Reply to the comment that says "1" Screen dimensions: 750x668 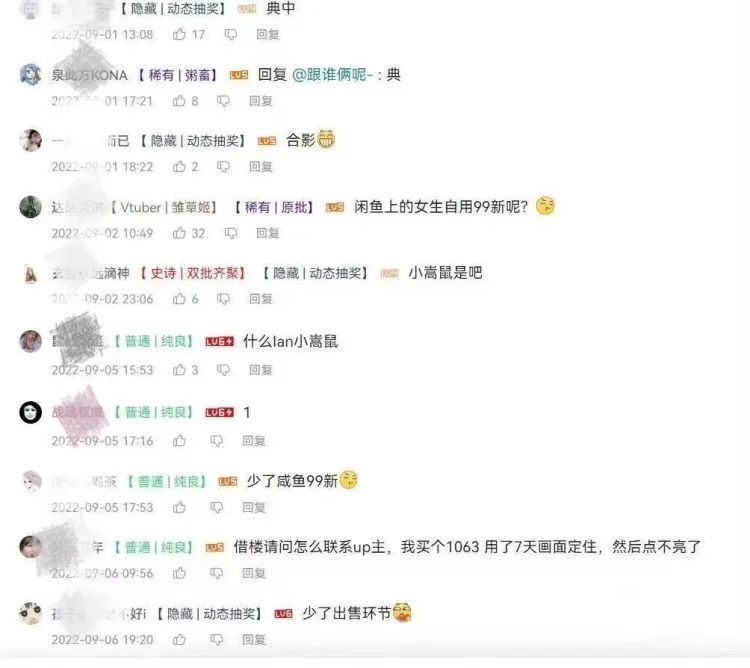253,440
